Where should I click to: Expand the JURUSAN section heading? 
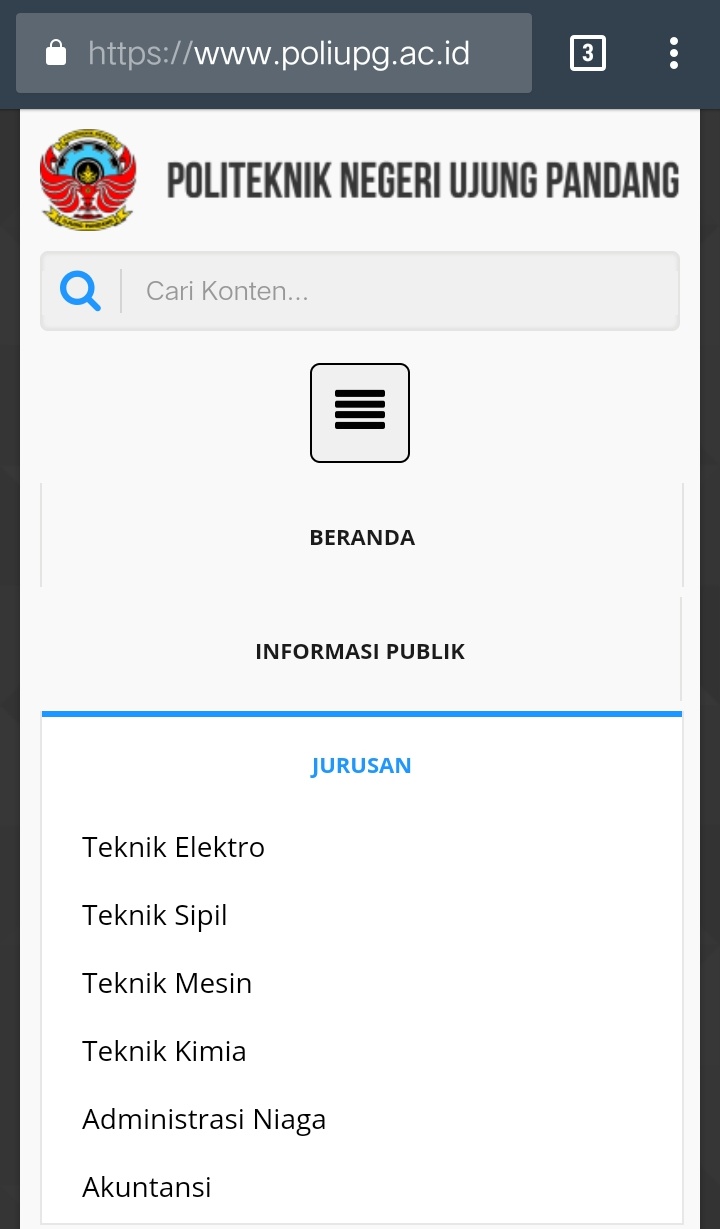pyautogui.click(x=360, y=764)
